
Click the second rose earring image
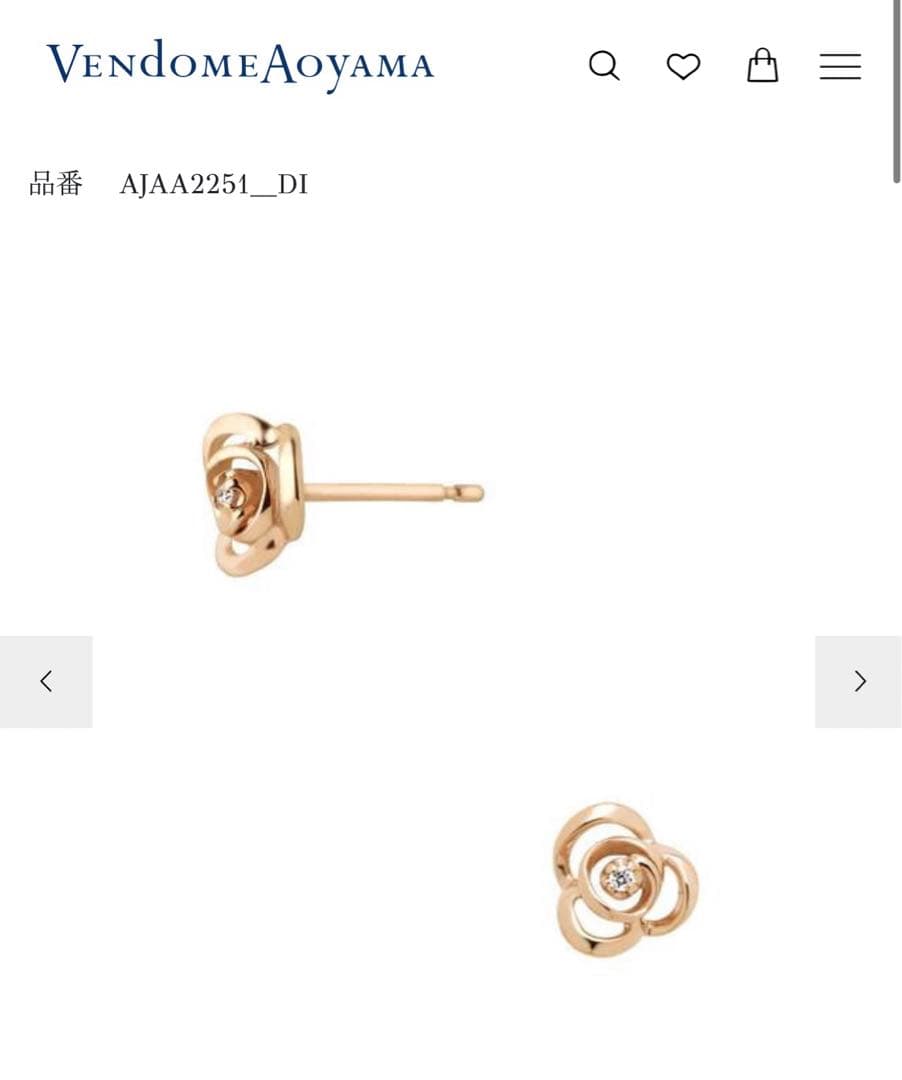623,880
